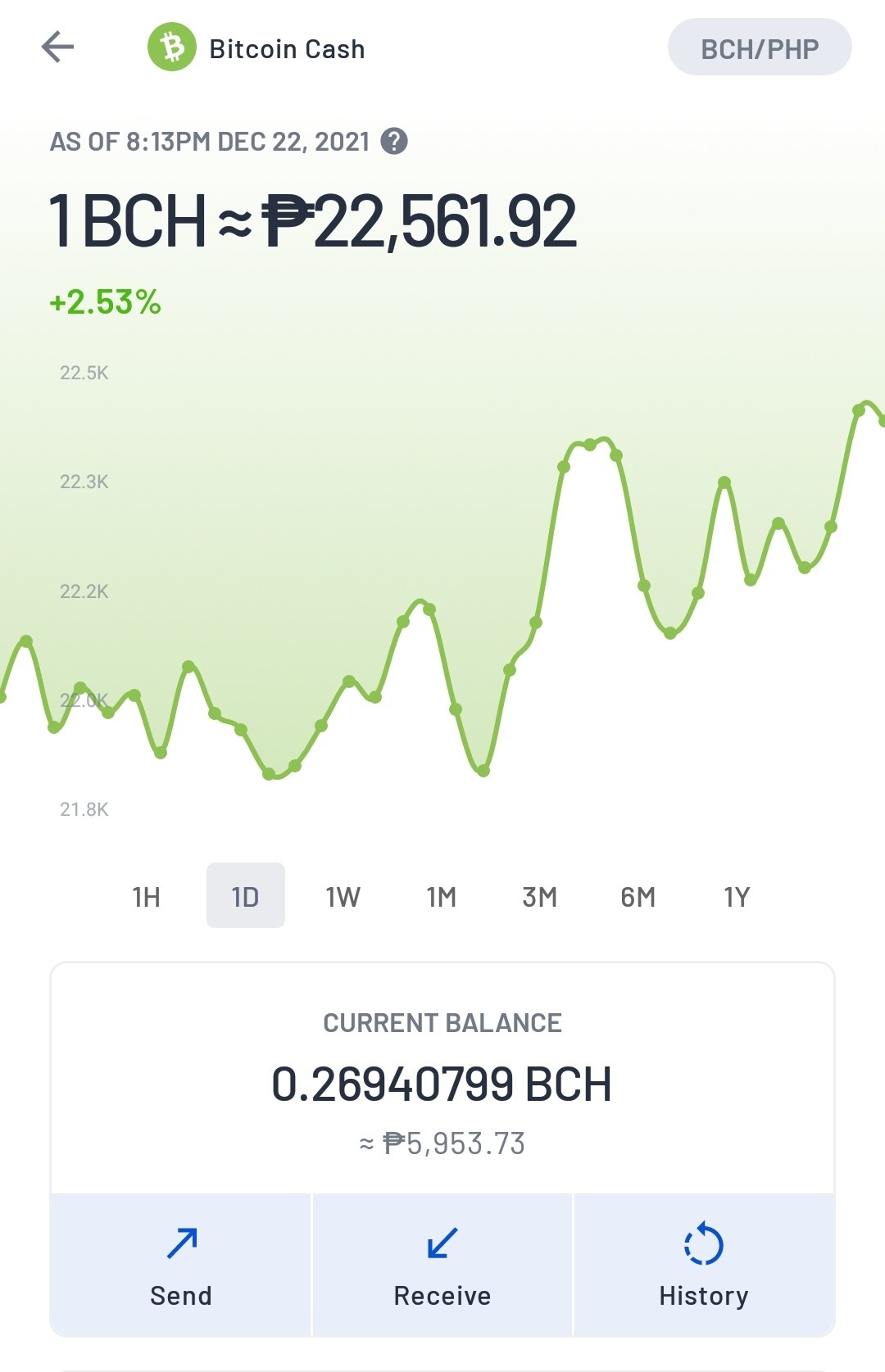This screenshot has height=1372, width=885.
Task: Open transaction History
Action: click(x=704, y=1265)
